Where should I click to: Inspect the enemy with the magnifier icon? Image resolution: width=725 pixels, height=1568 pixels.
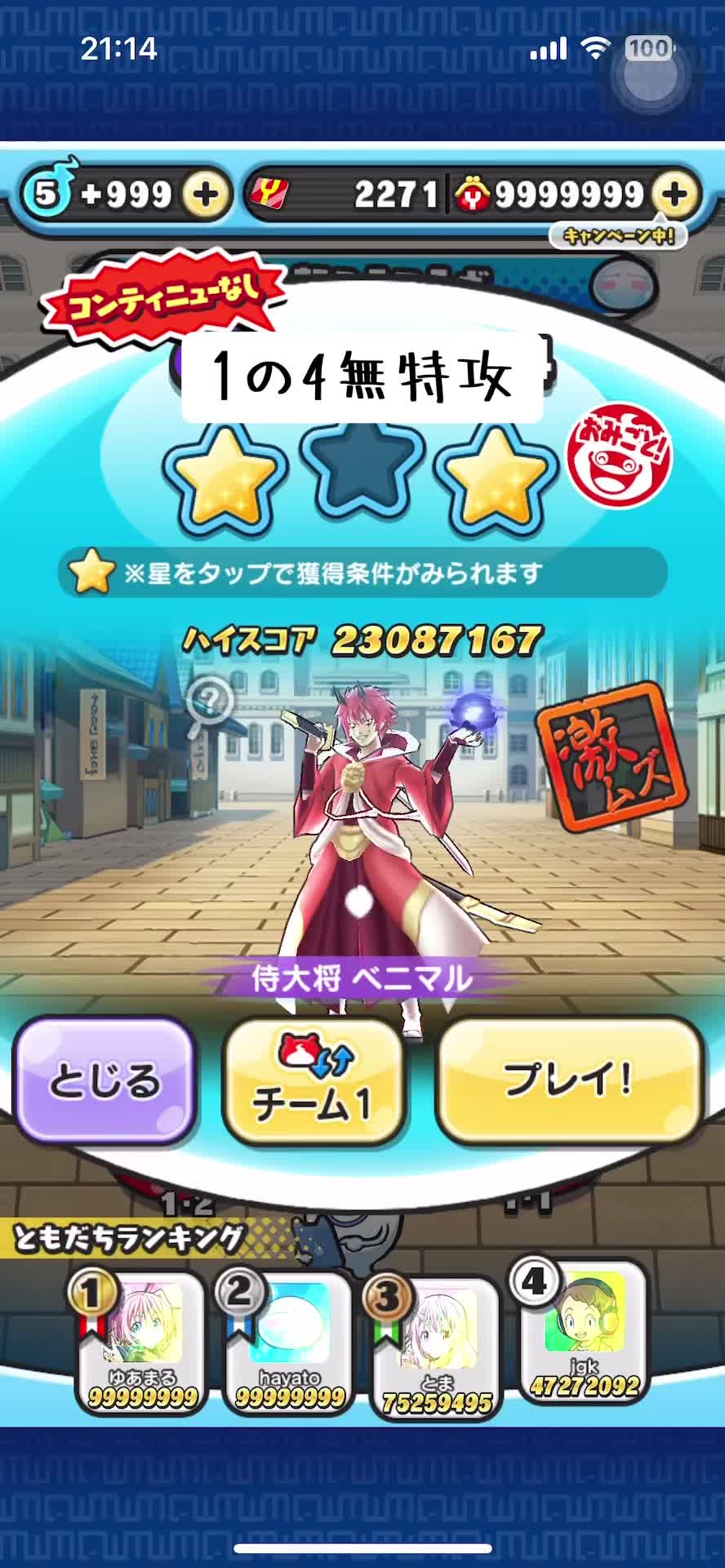211,700
